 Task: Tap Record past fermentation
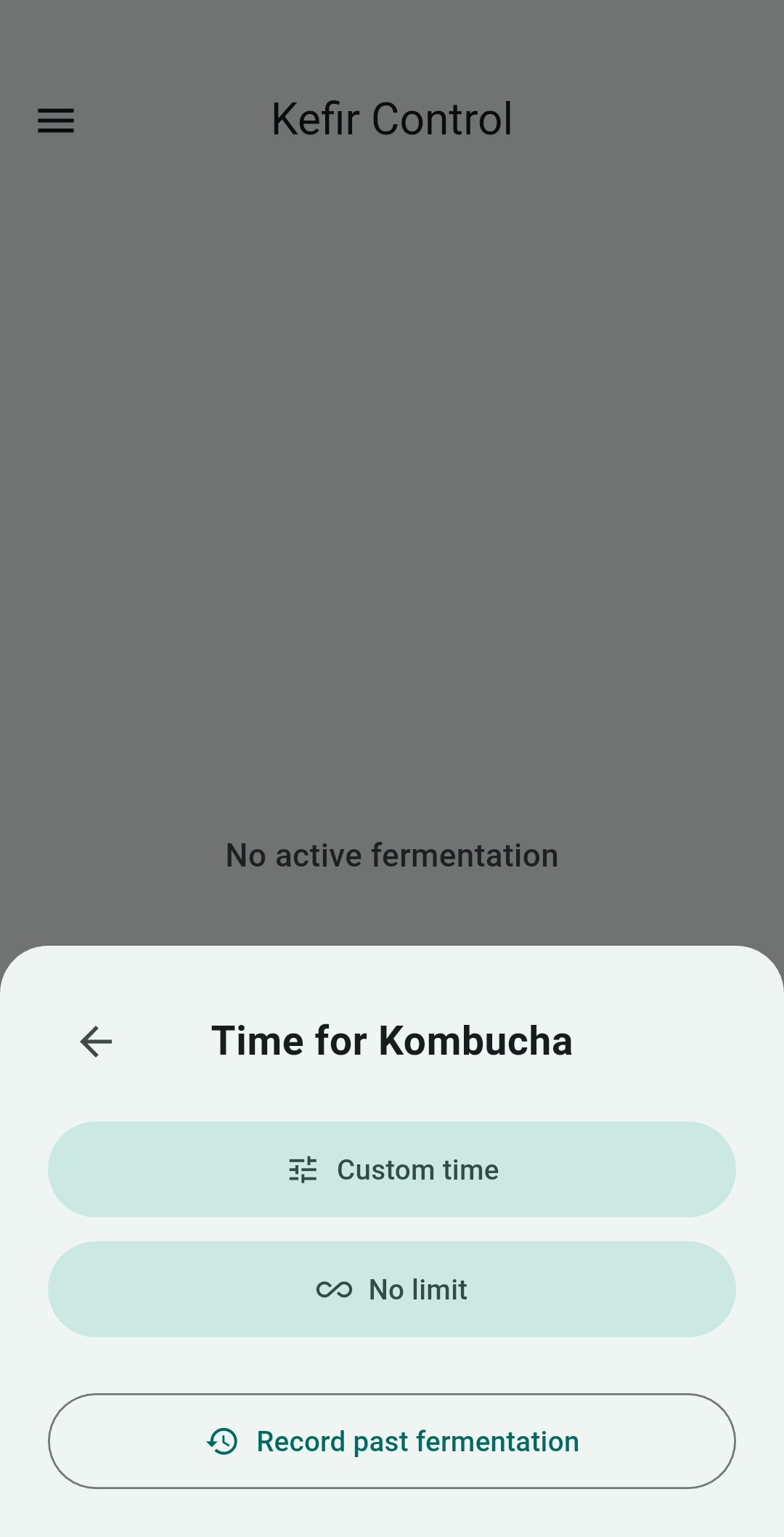(x=392, y=1441)
